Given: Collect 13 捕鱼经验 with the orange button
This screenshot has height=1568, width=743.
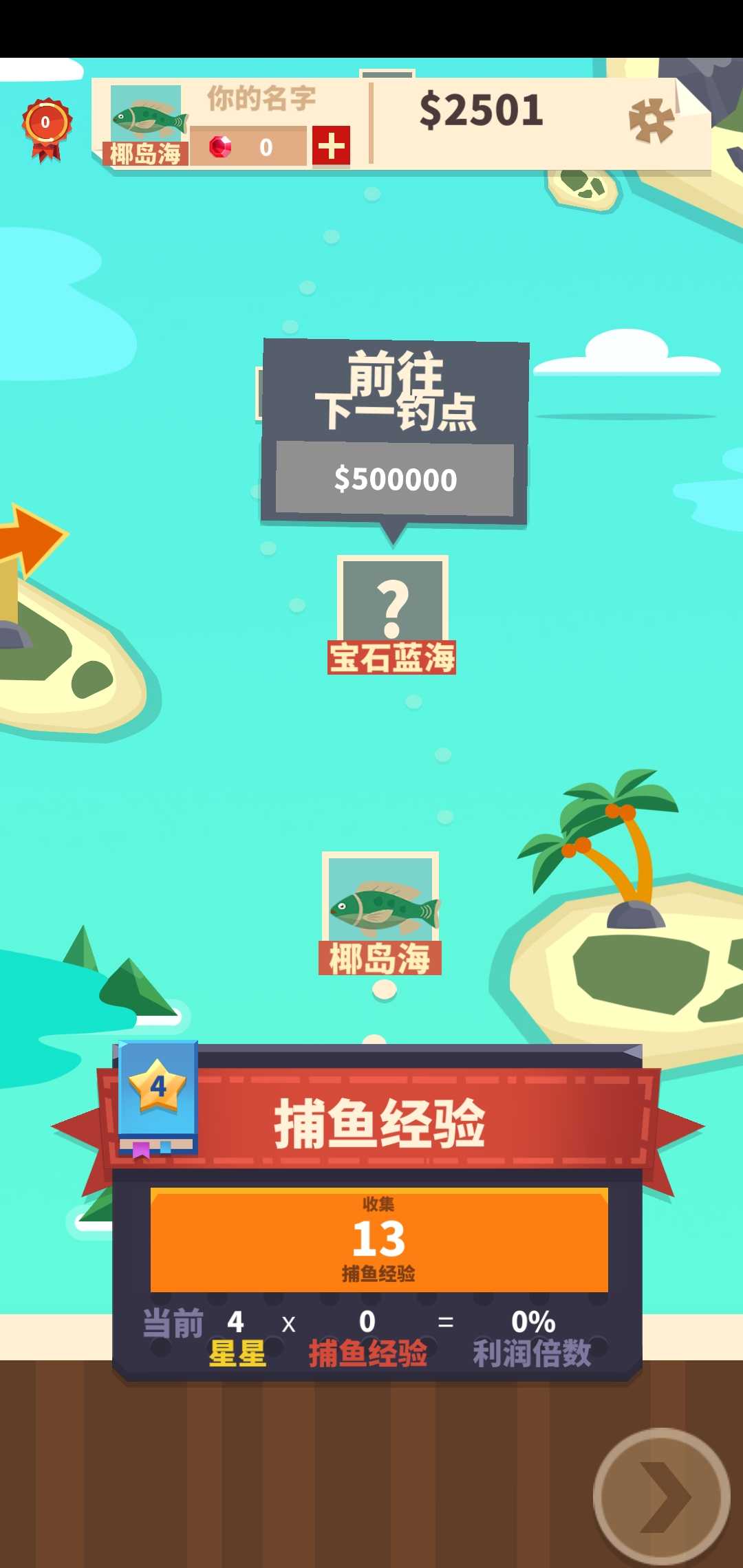Looking at the screenshot, I should 379,1239.
